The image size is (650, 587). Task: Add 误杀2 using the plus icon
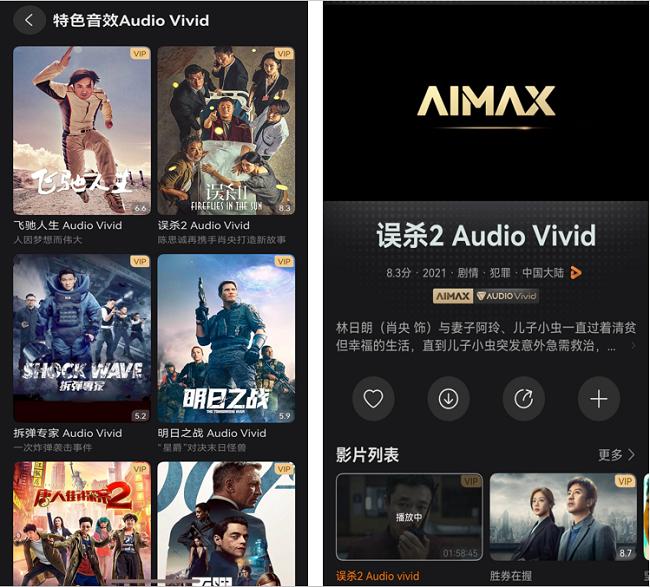598,399
